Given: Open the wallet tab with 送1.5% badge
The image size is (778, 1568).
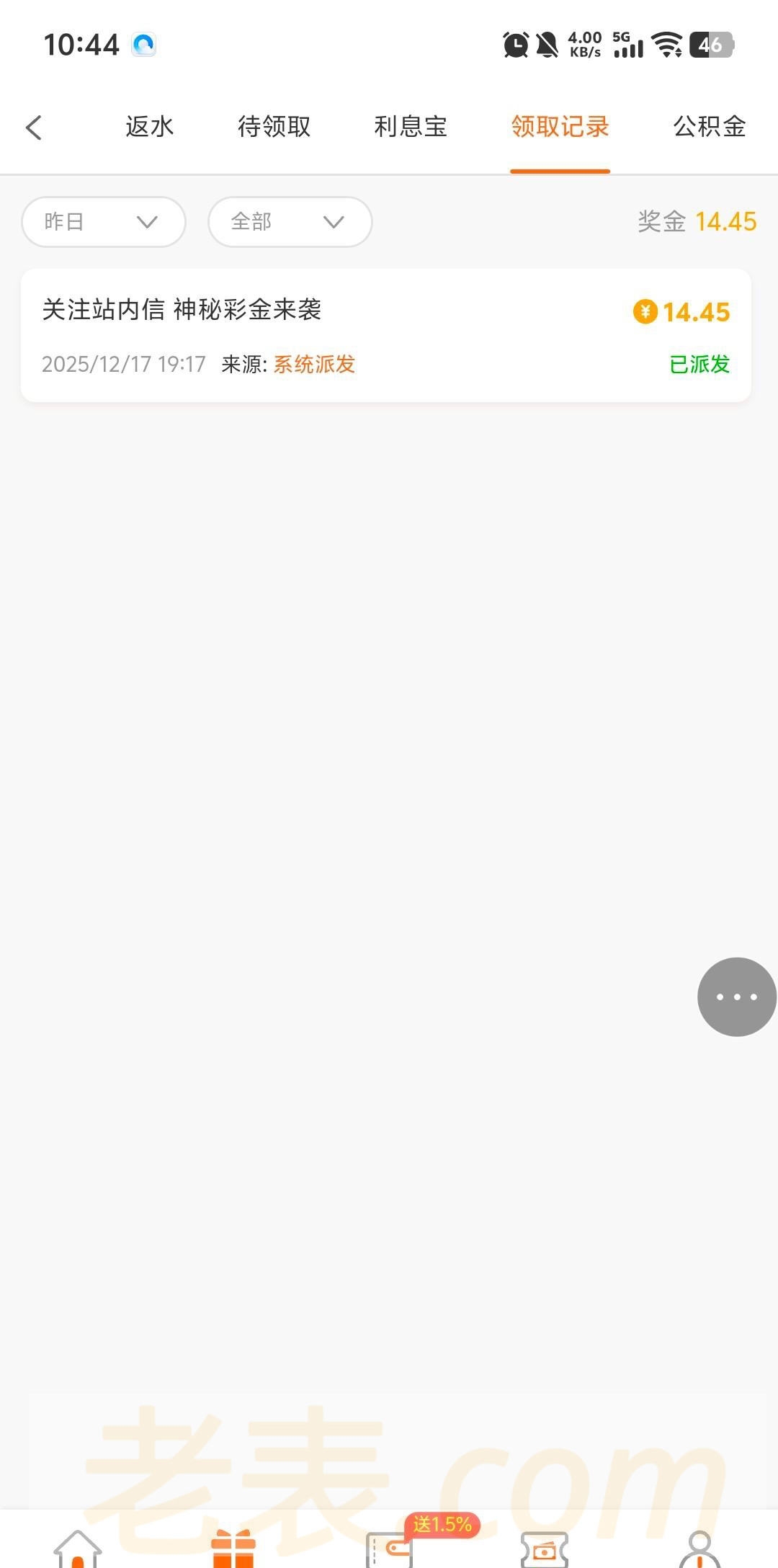Looking at the screenshot, I should (390, 1548).
